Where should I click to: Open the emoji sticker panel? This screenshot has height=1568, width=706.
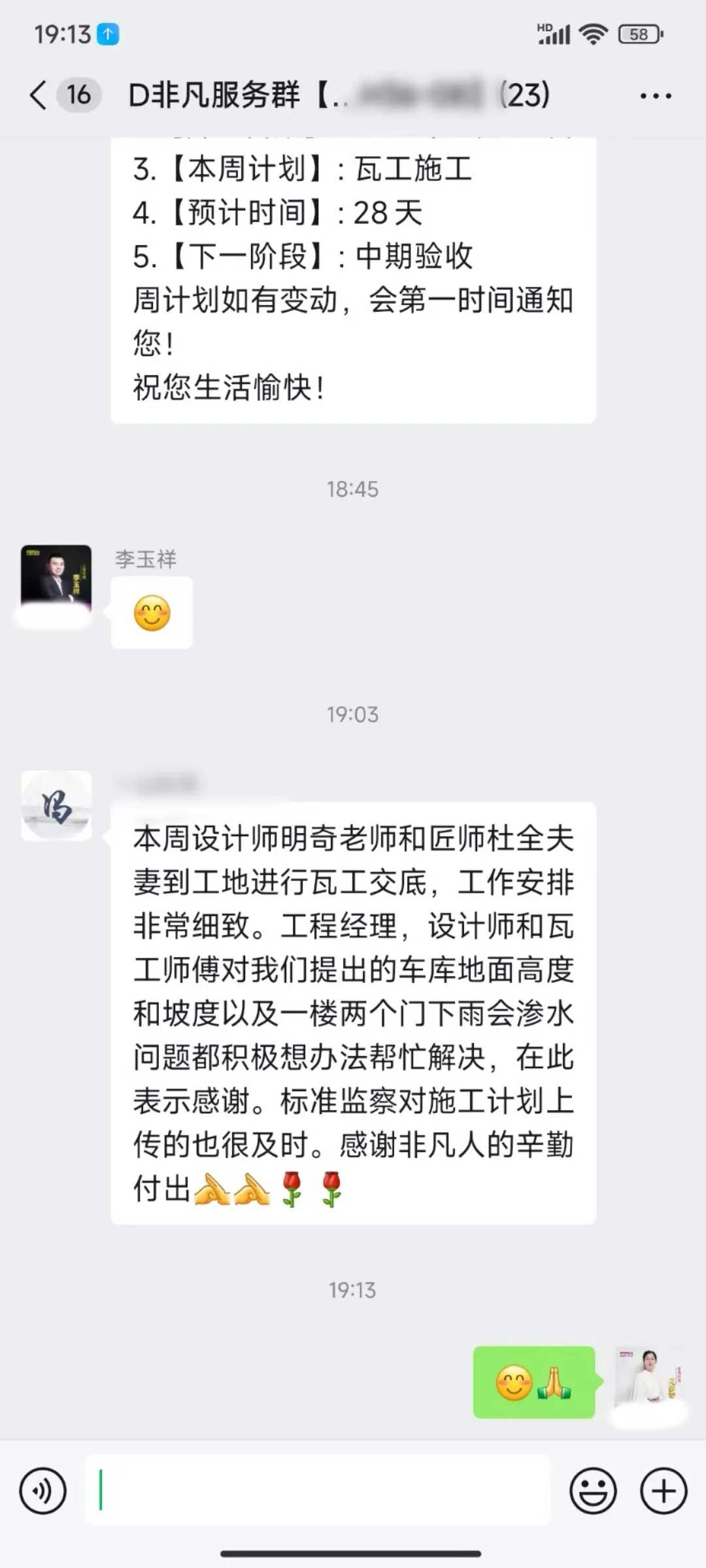coord(593,1491)
